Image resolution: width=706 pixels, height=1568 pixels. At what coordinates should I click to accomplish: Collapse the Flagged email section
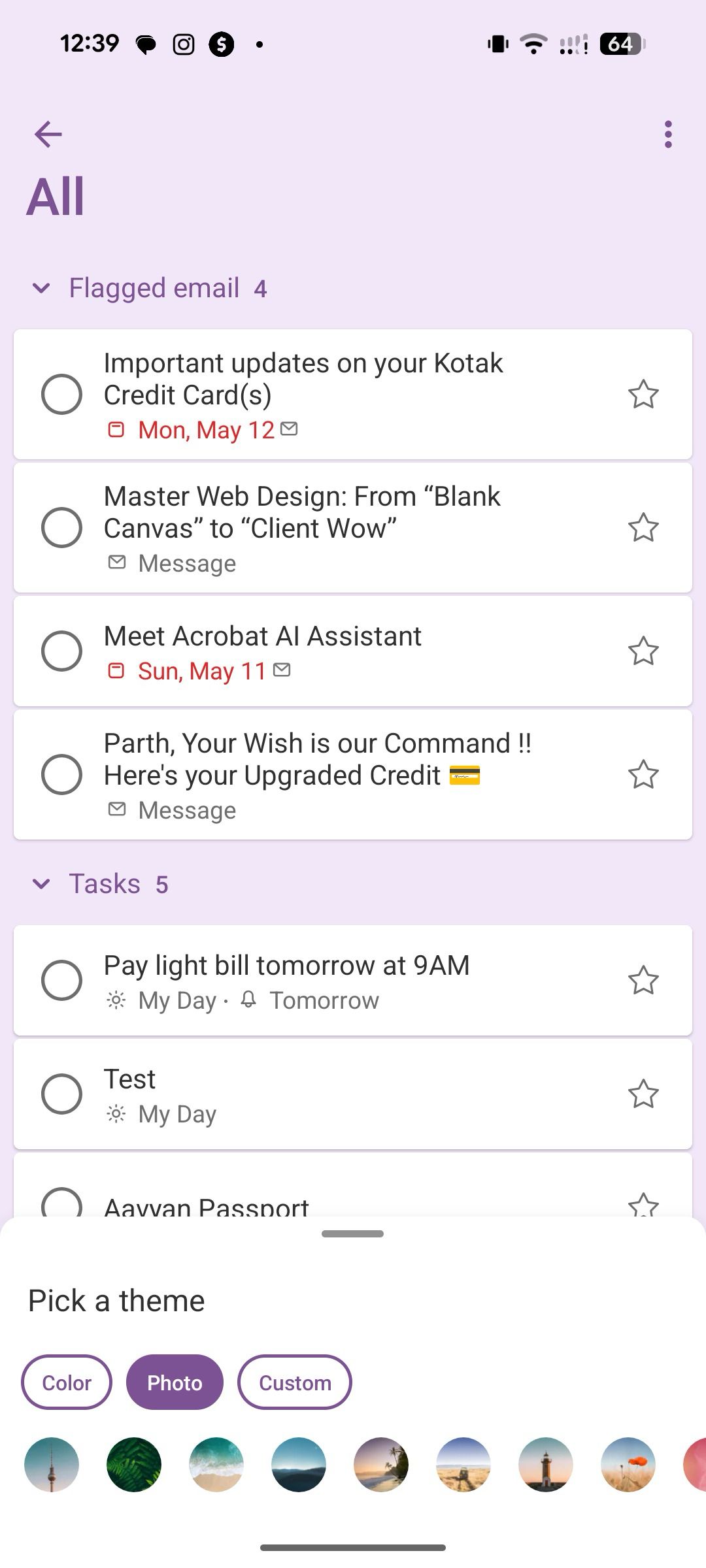pyautogui.click(x=41, y=288)
